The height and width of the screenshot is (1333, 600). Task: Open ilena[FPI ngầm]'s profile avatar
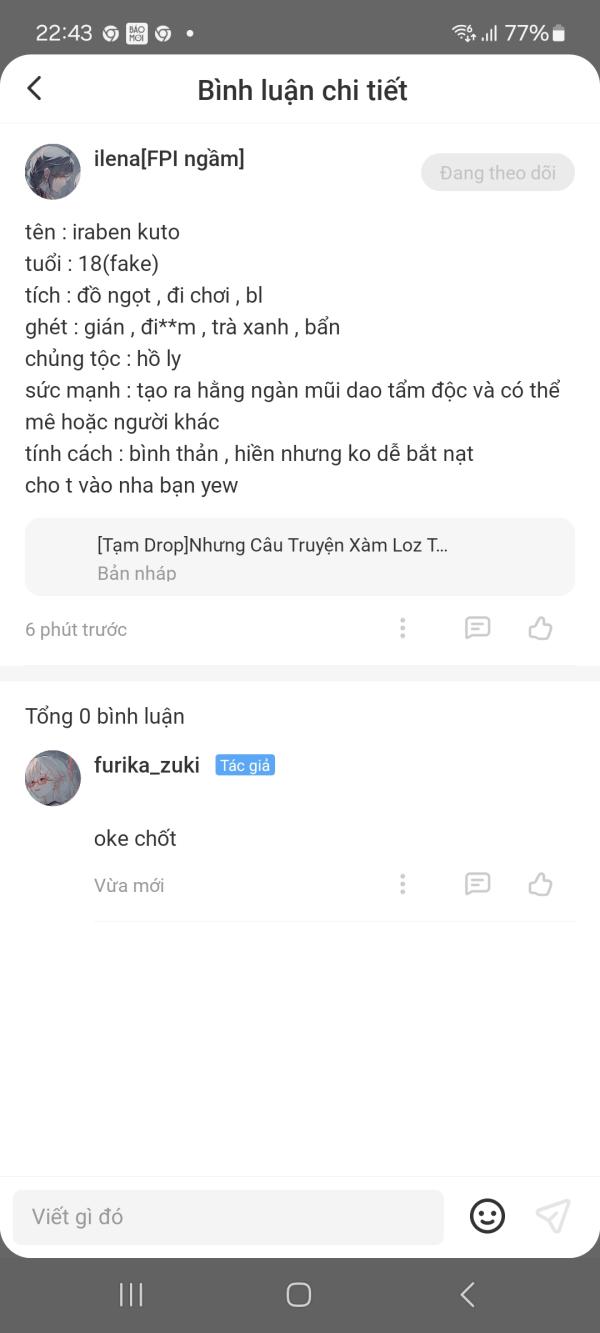[x=53, y=172]
